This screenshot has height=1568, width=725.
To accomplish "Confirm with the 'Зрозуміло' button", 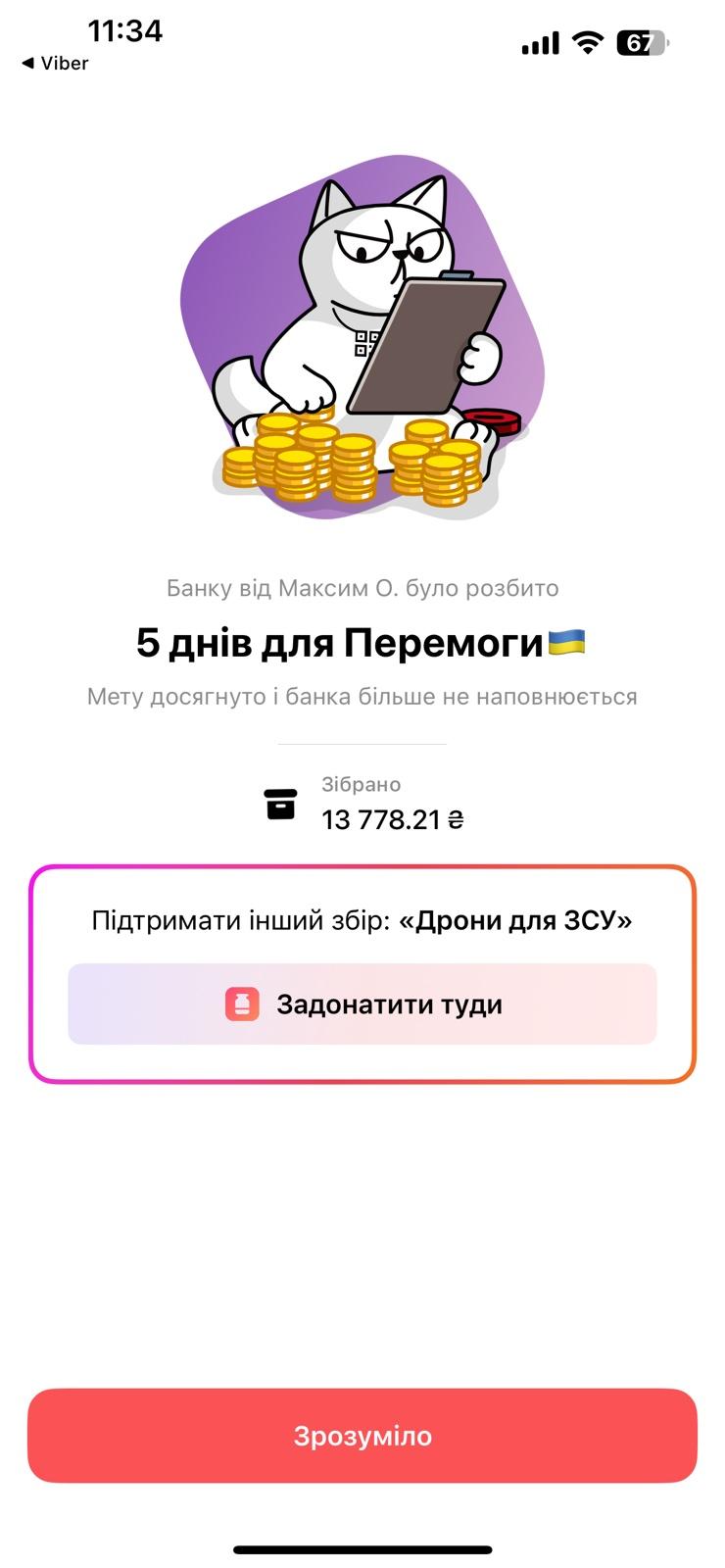I will pos(362,1436).
